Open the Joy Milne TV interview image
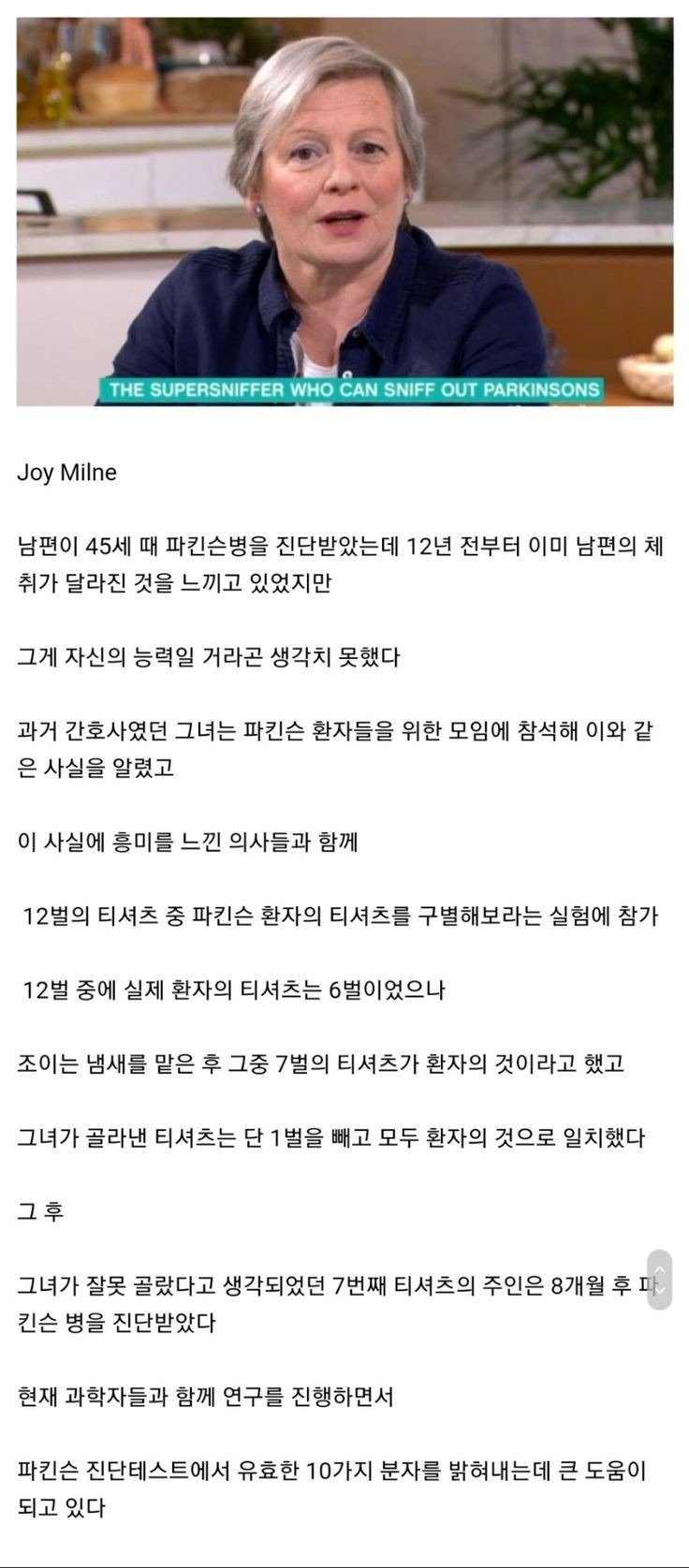This screenshot has height=1568, width=689. click(344, 212)
